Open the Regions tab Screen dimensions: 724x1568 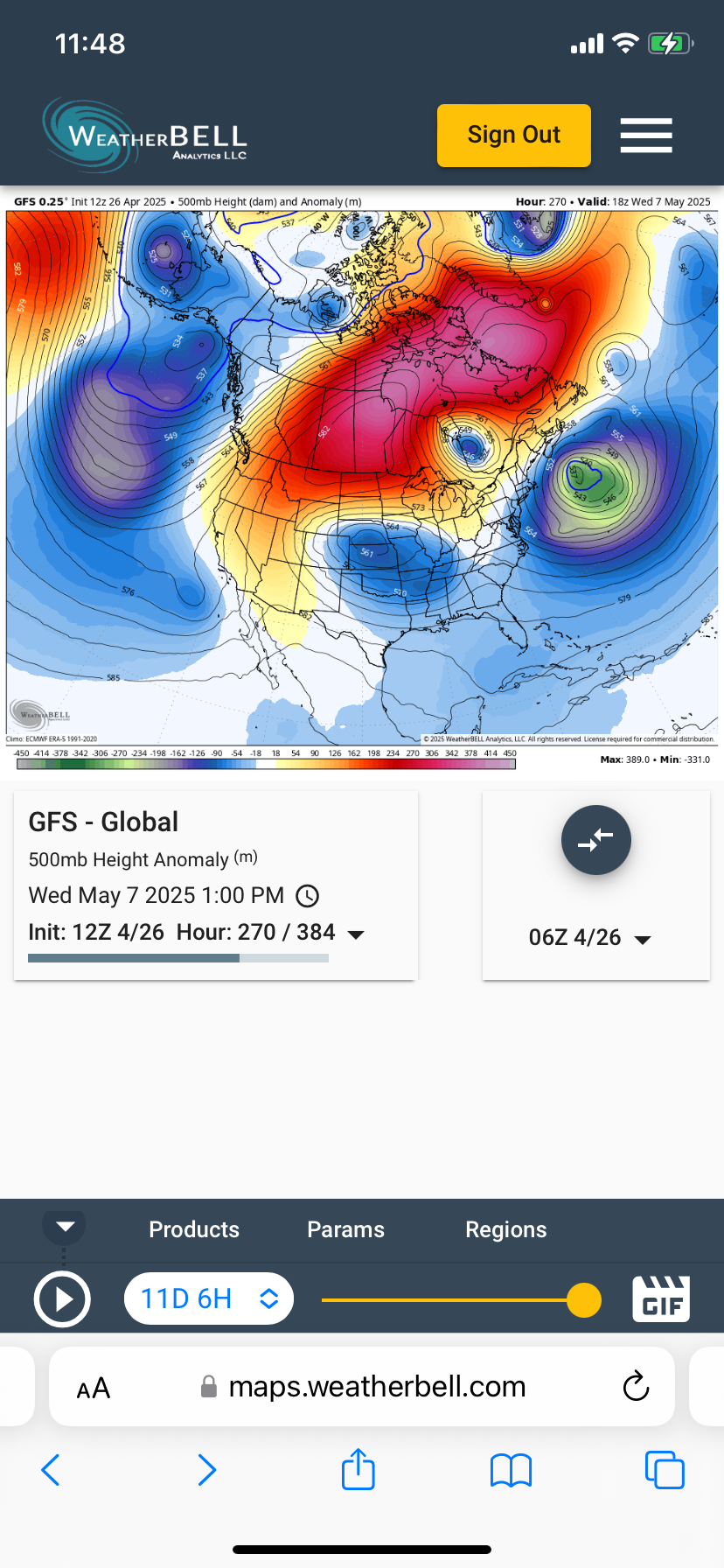[x=505, y=1229]
